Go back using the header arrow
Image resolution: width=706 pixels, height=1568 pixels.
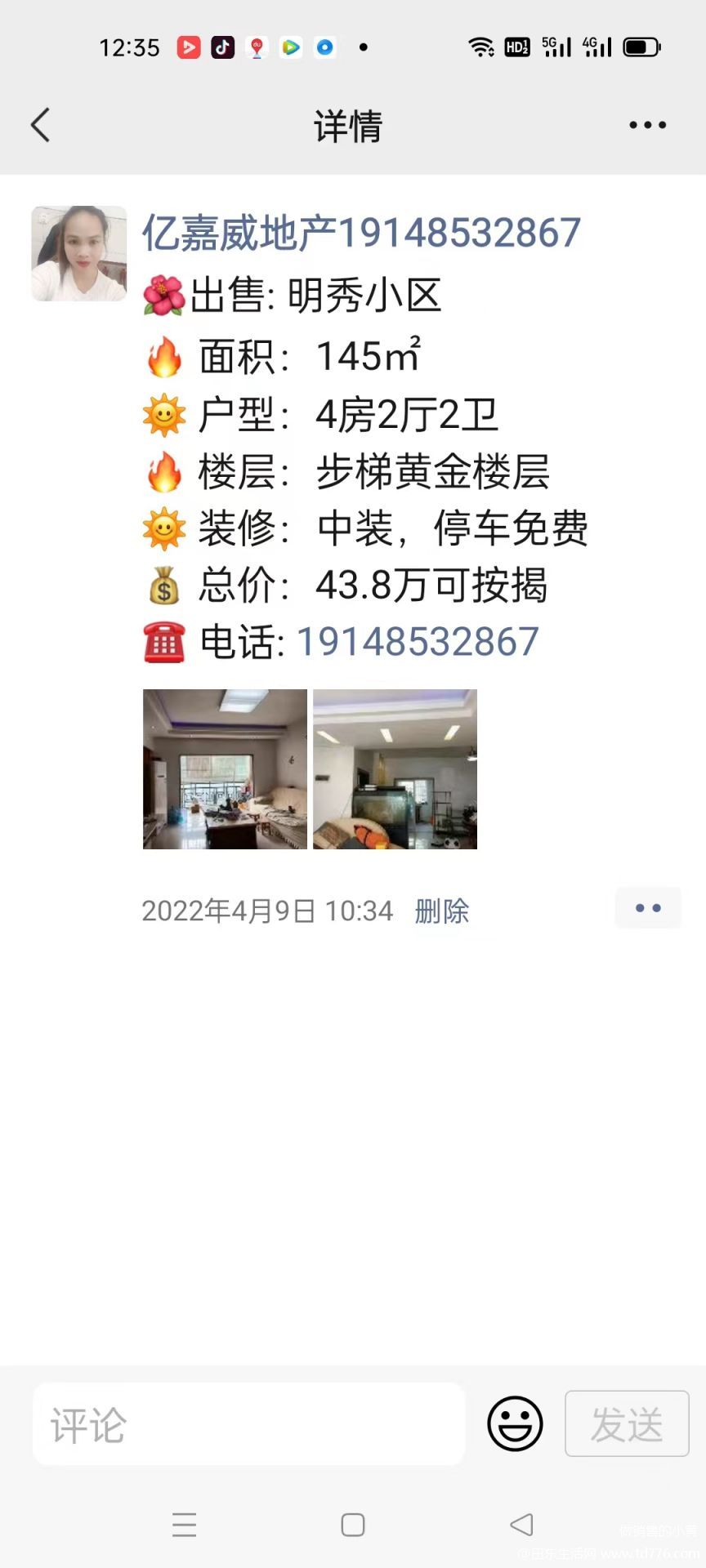tap(40, 125)
